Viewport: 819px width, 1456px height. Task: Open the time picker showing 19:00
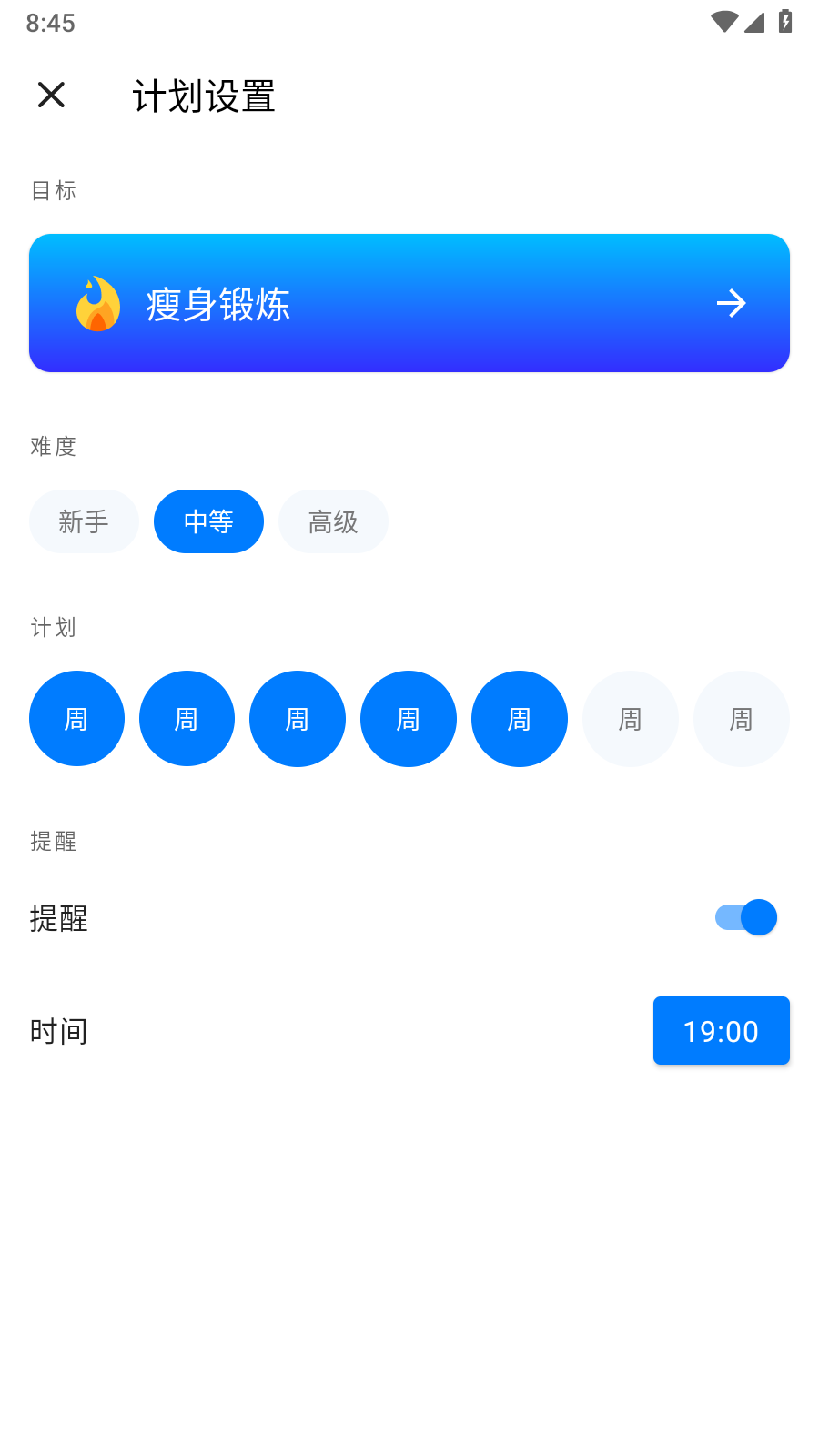[x=721, y=1030]
